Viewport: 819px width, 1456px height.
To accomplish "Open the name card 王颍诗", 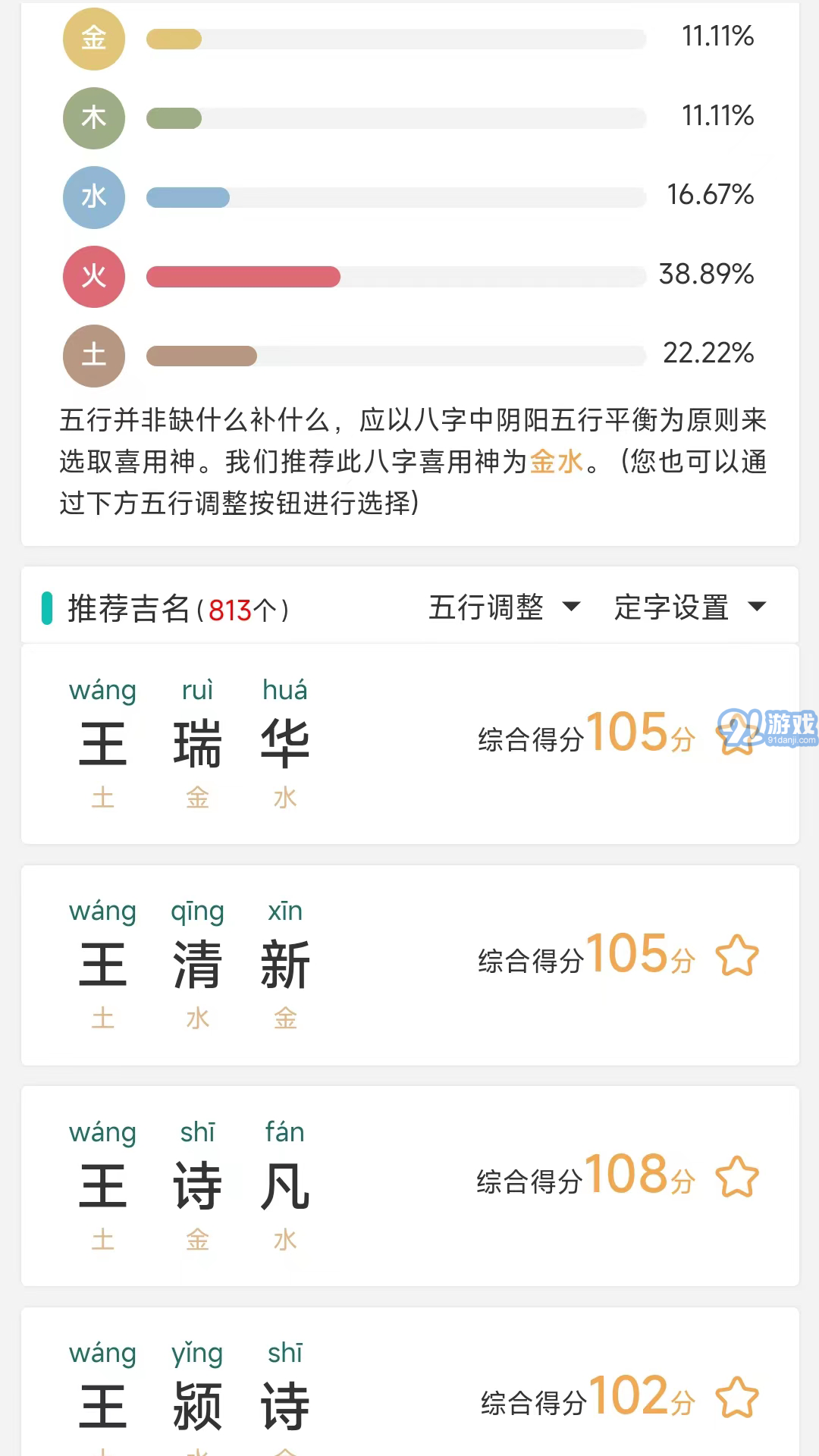I will tap(410, 1382).
